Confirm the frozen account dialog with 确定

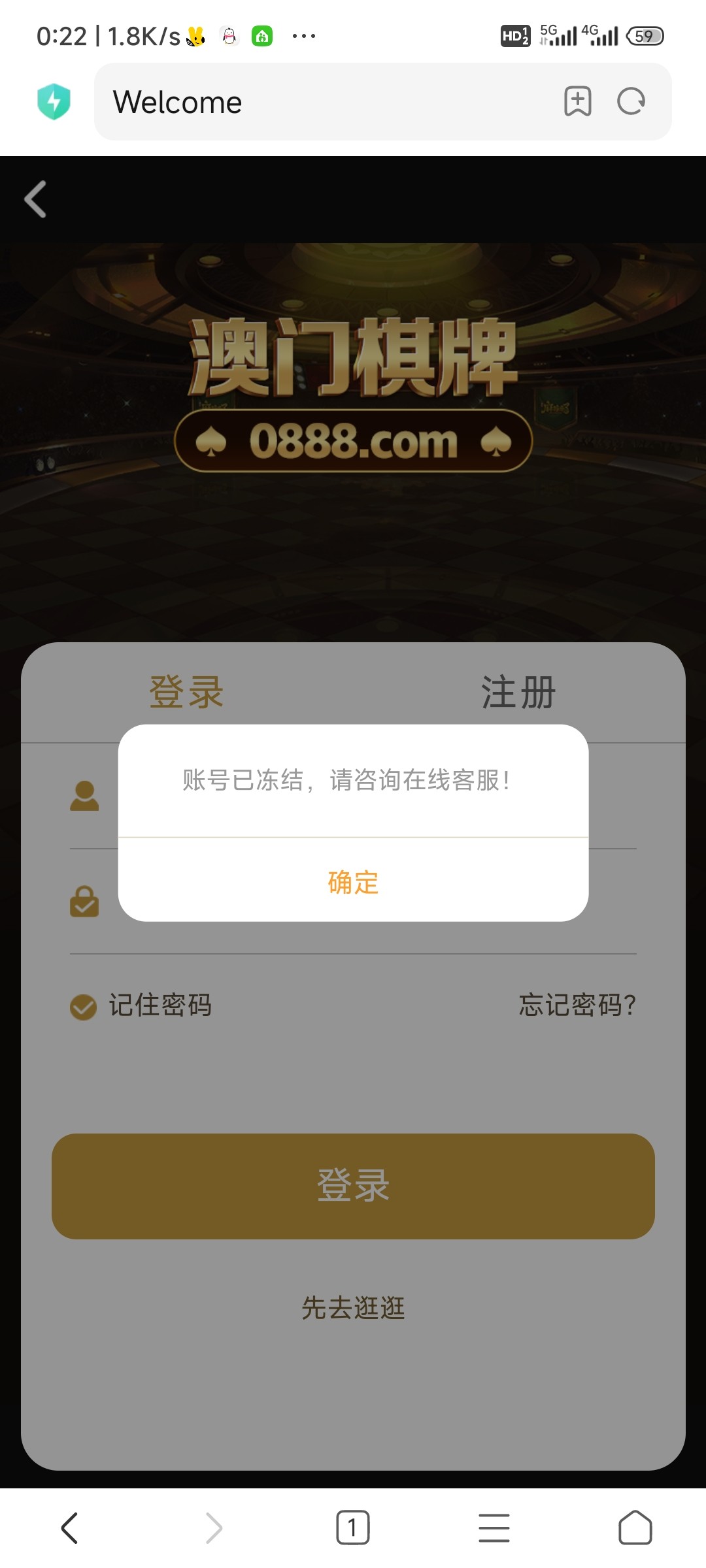pyautogui.click(x=353, y=882)
